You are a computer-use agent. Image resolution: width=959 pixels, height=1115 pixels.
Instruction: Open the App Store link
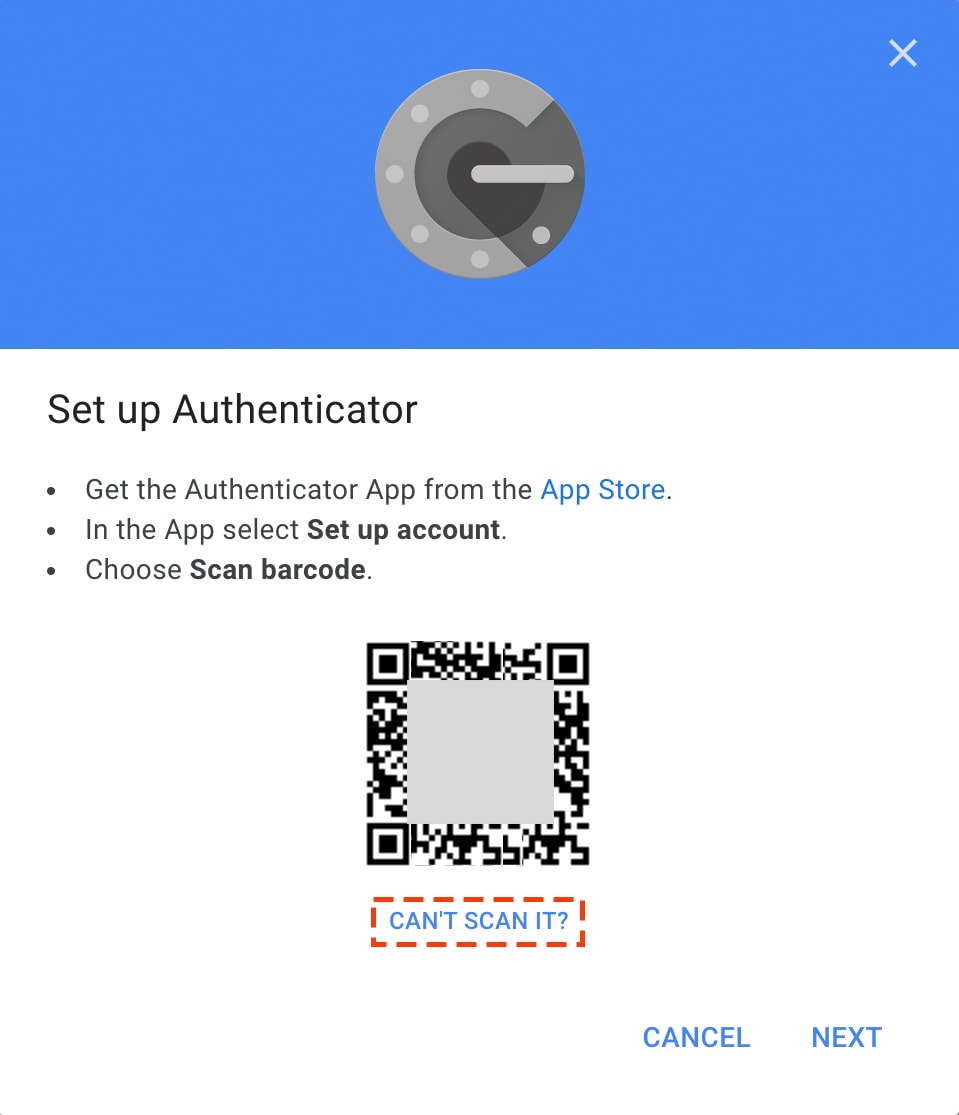(602, 489)
